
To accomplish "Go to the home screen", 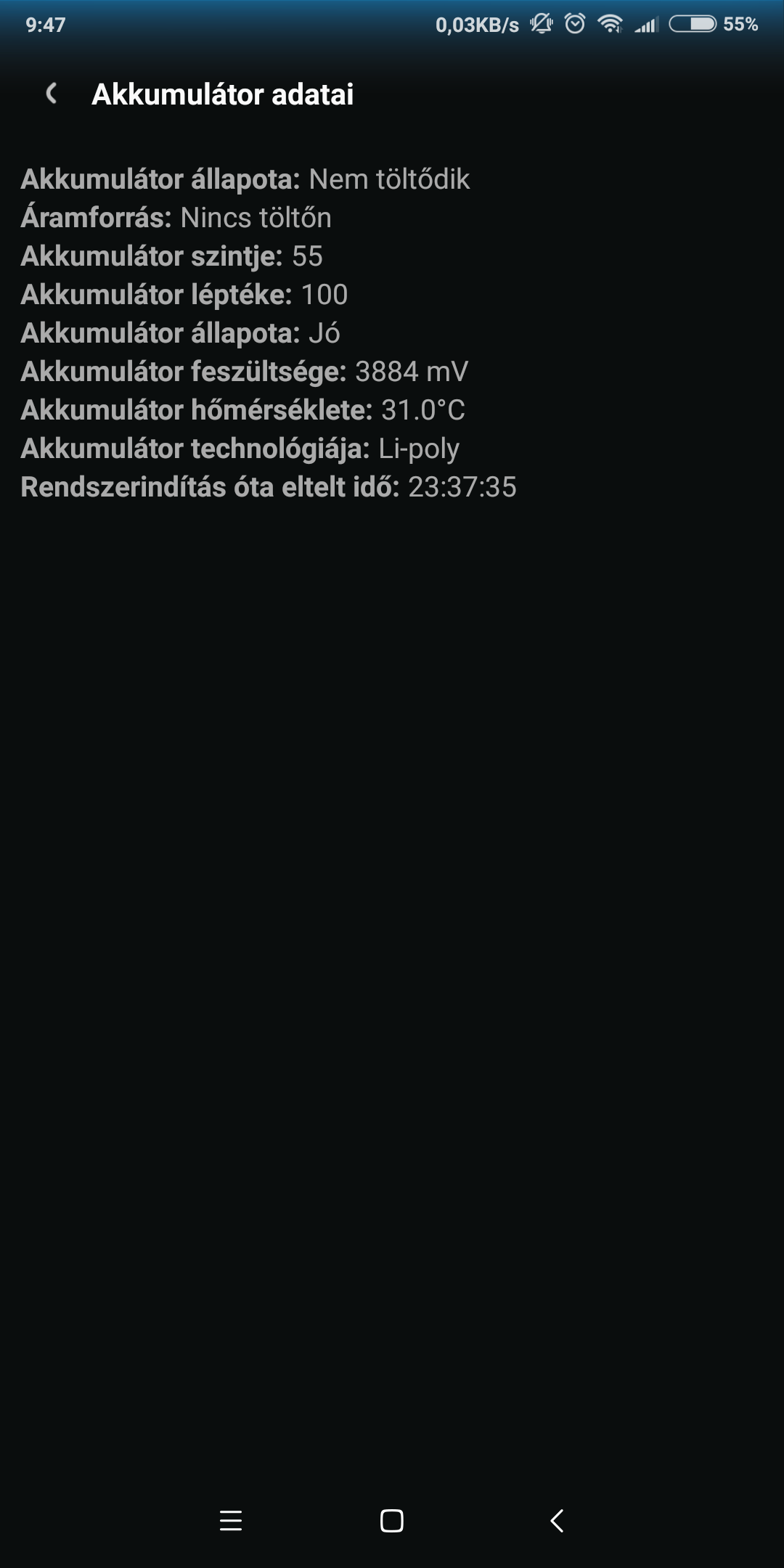I will [392, 1521].
